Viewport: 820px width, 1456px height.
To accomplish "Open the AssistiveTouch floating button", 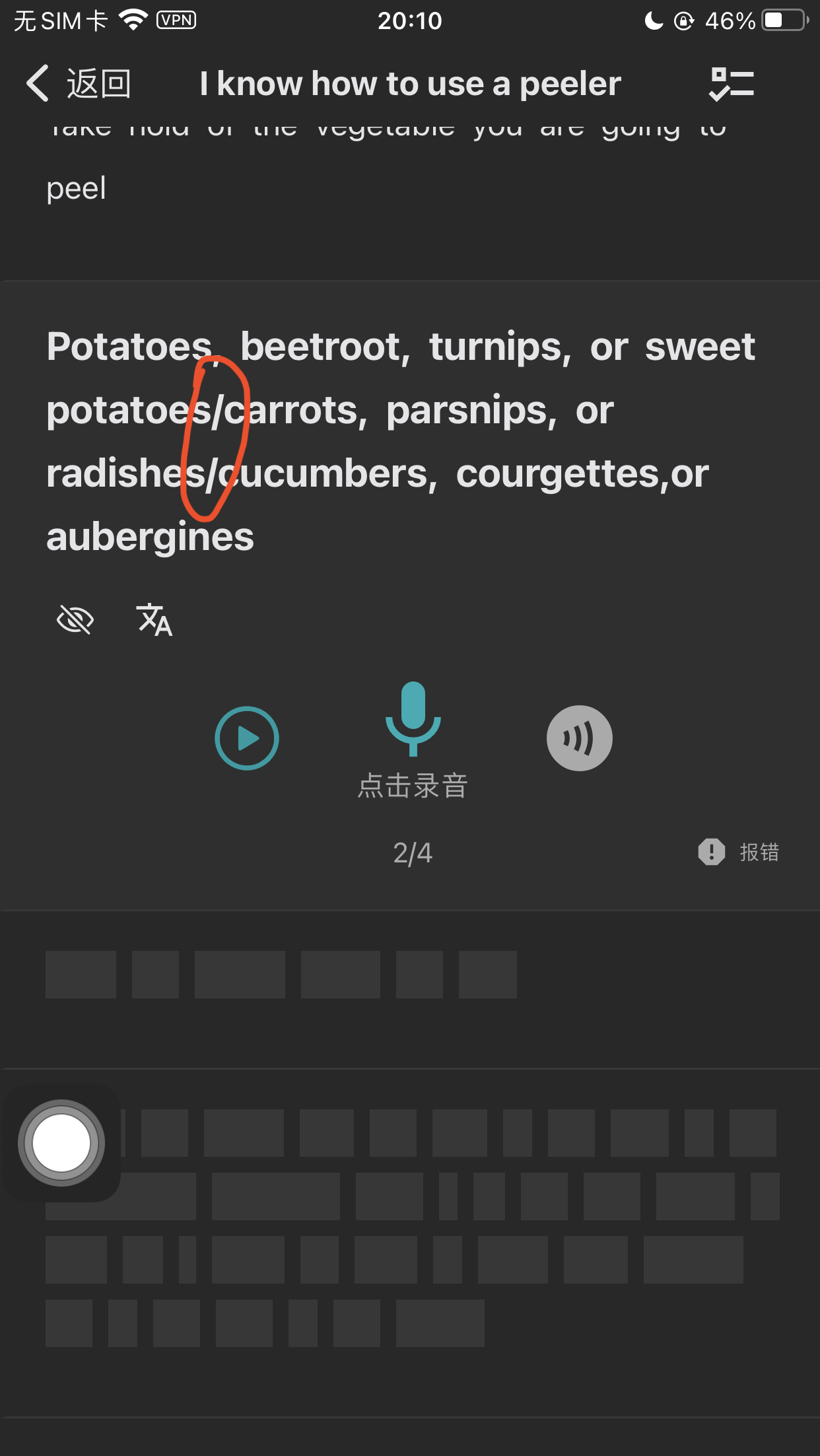I will click(x=61, y=1143).
